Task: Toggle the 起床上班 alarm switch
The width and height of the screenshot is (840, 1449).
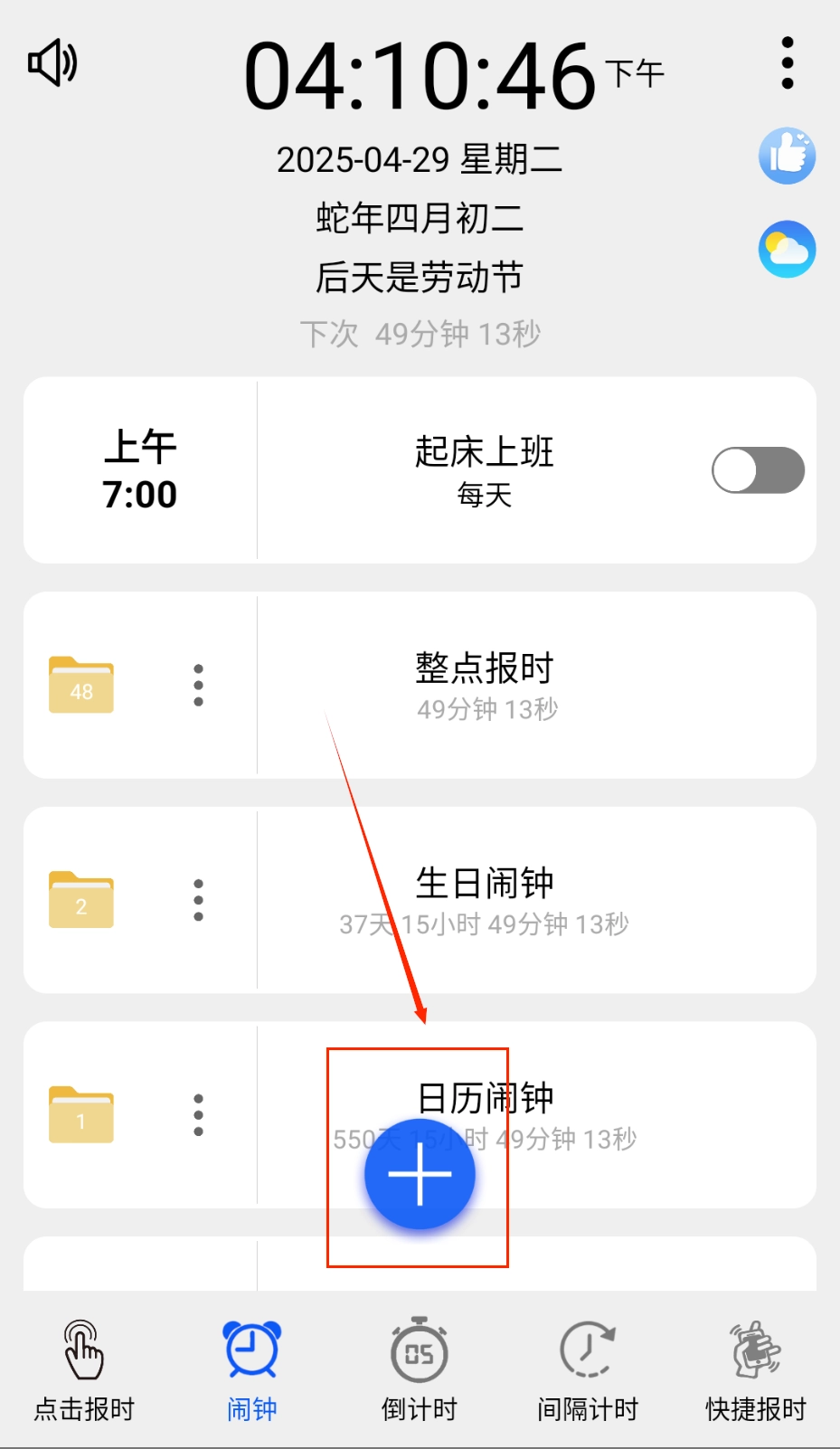Action: [758, 470]
